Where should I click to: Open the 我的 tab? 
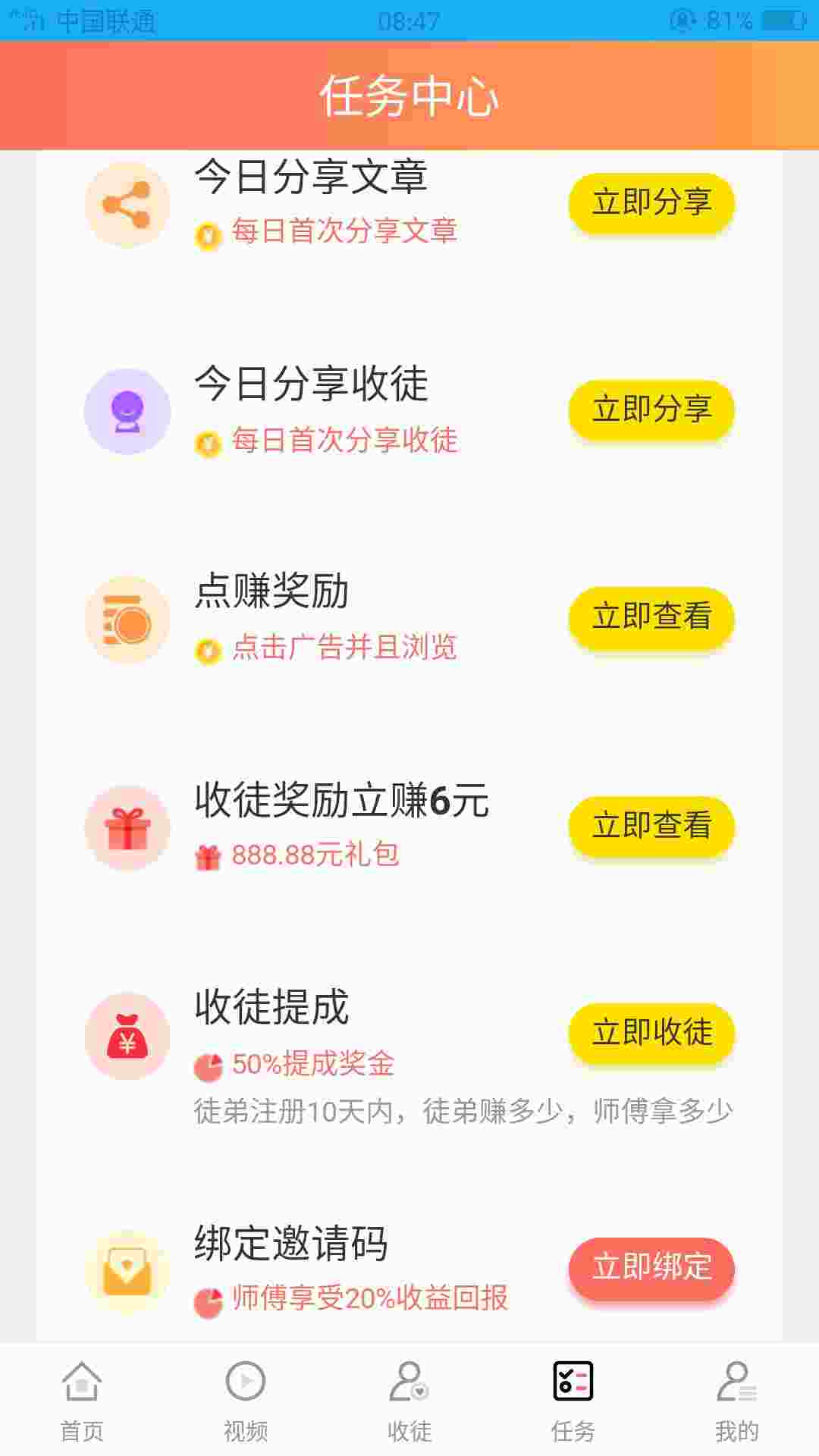coord(737,1400)
